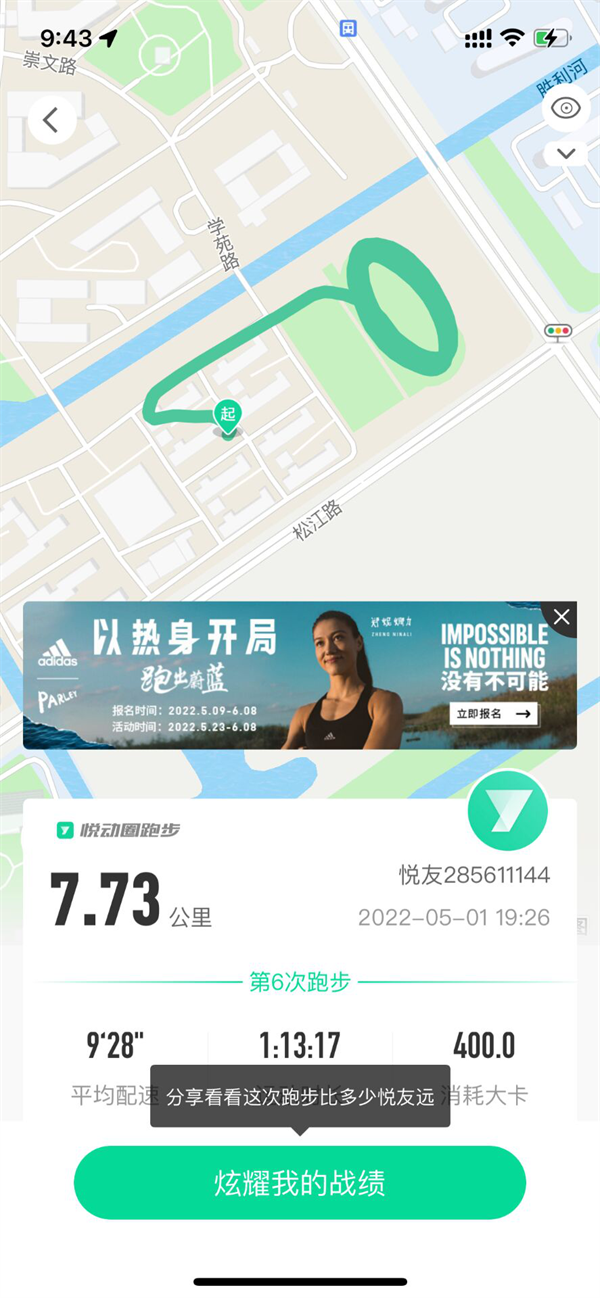Toggle map visibility with the eye icon
The width and height of the screenshot is (600, 1298).
click(x=566, y=109)
